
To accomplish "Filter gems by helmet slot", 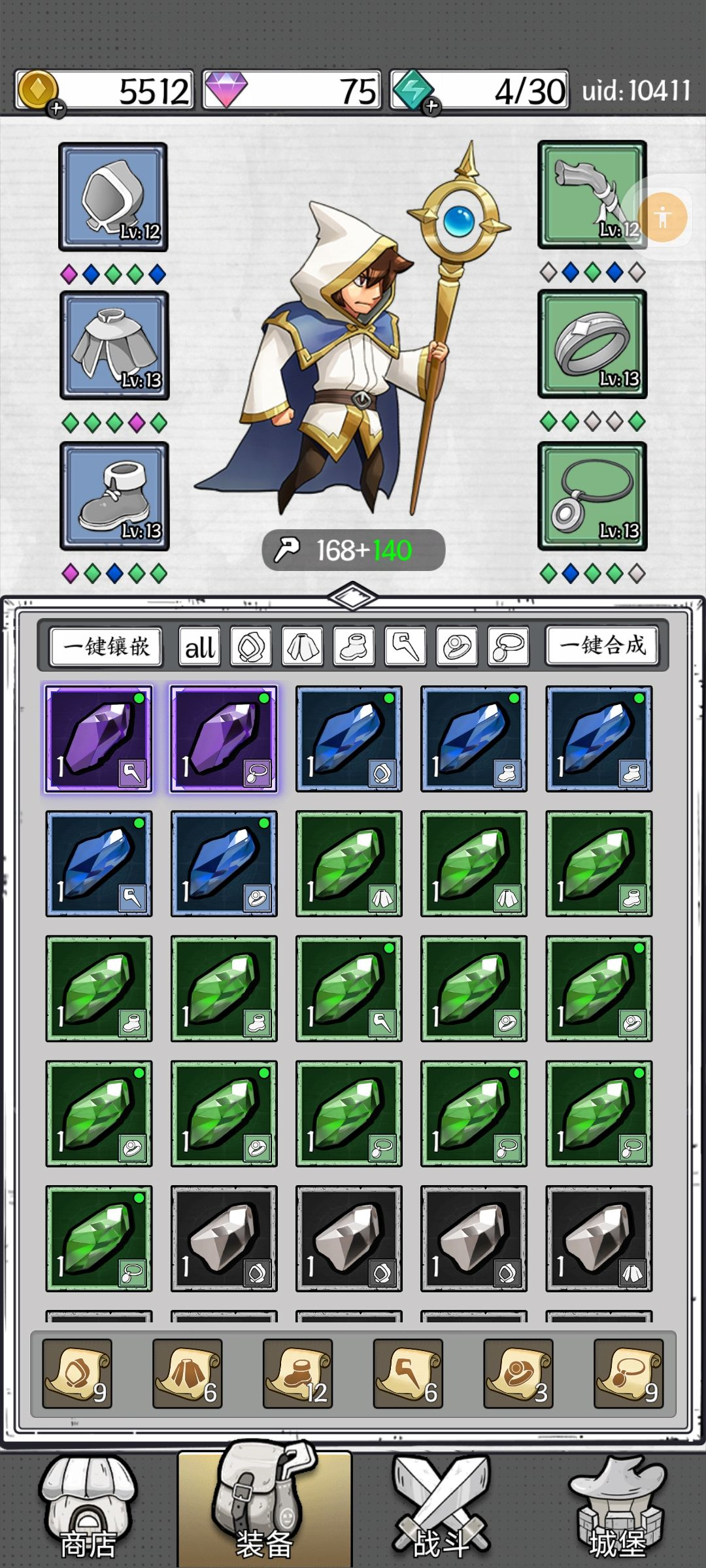I will [251, 647].
